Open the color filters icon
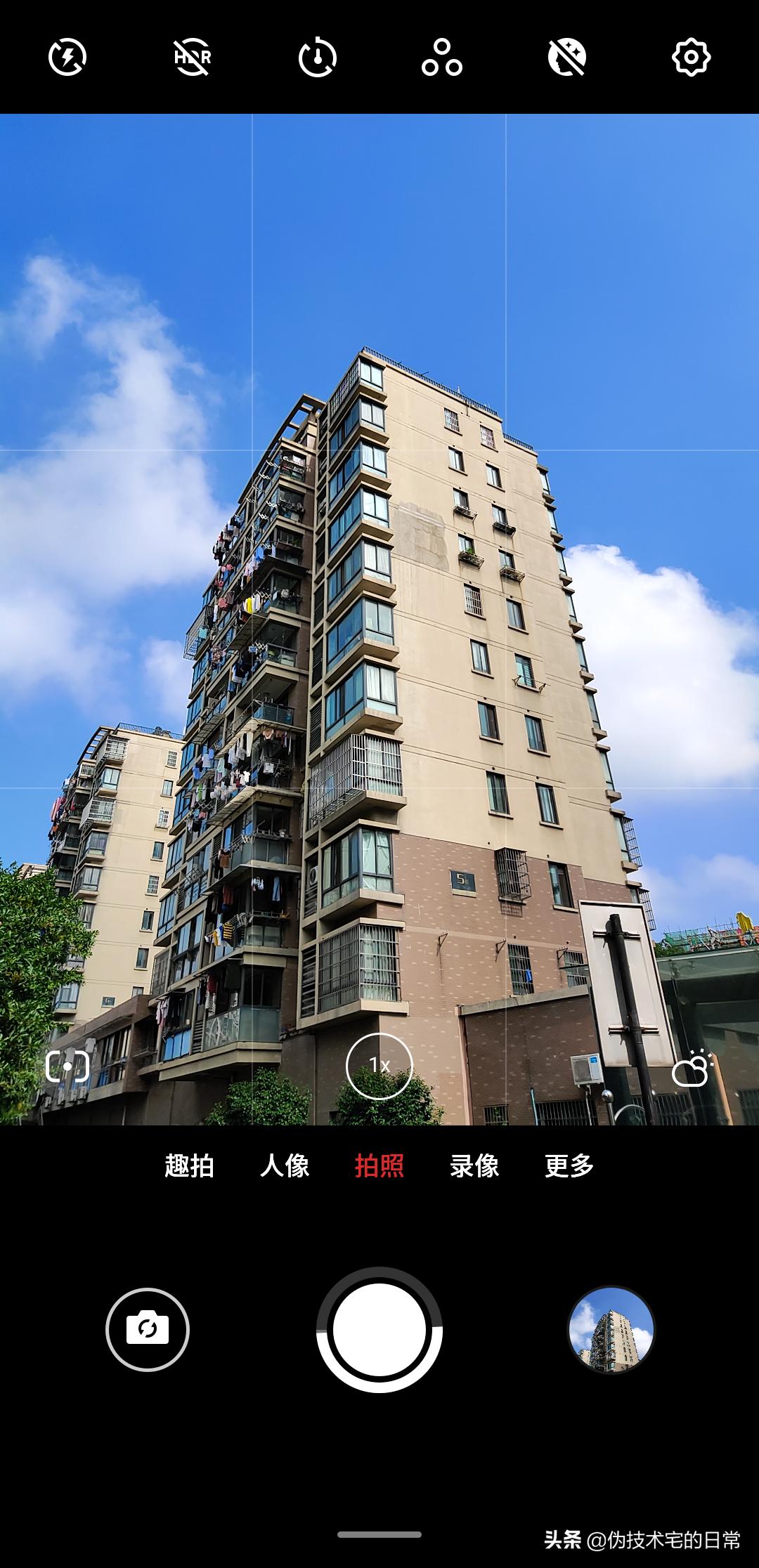This screenshot has height=1568, width=759. point(442,58)
